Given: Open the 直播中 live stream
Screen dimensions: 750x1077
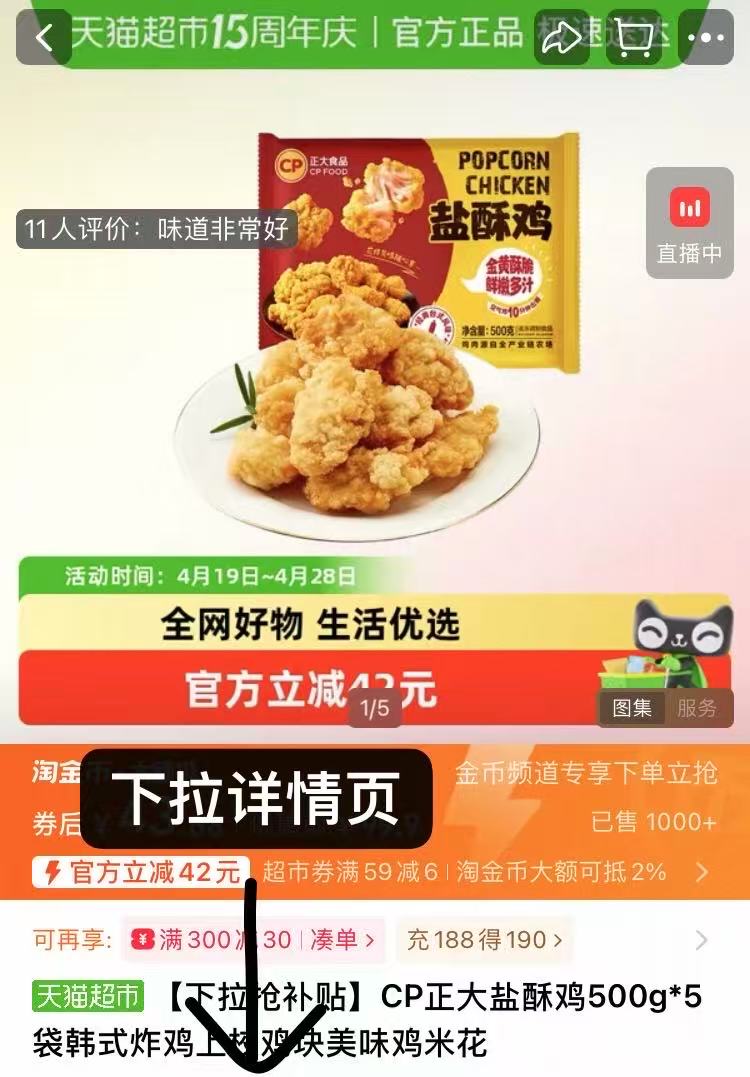Looking at the screenshot, I should 689,223.
